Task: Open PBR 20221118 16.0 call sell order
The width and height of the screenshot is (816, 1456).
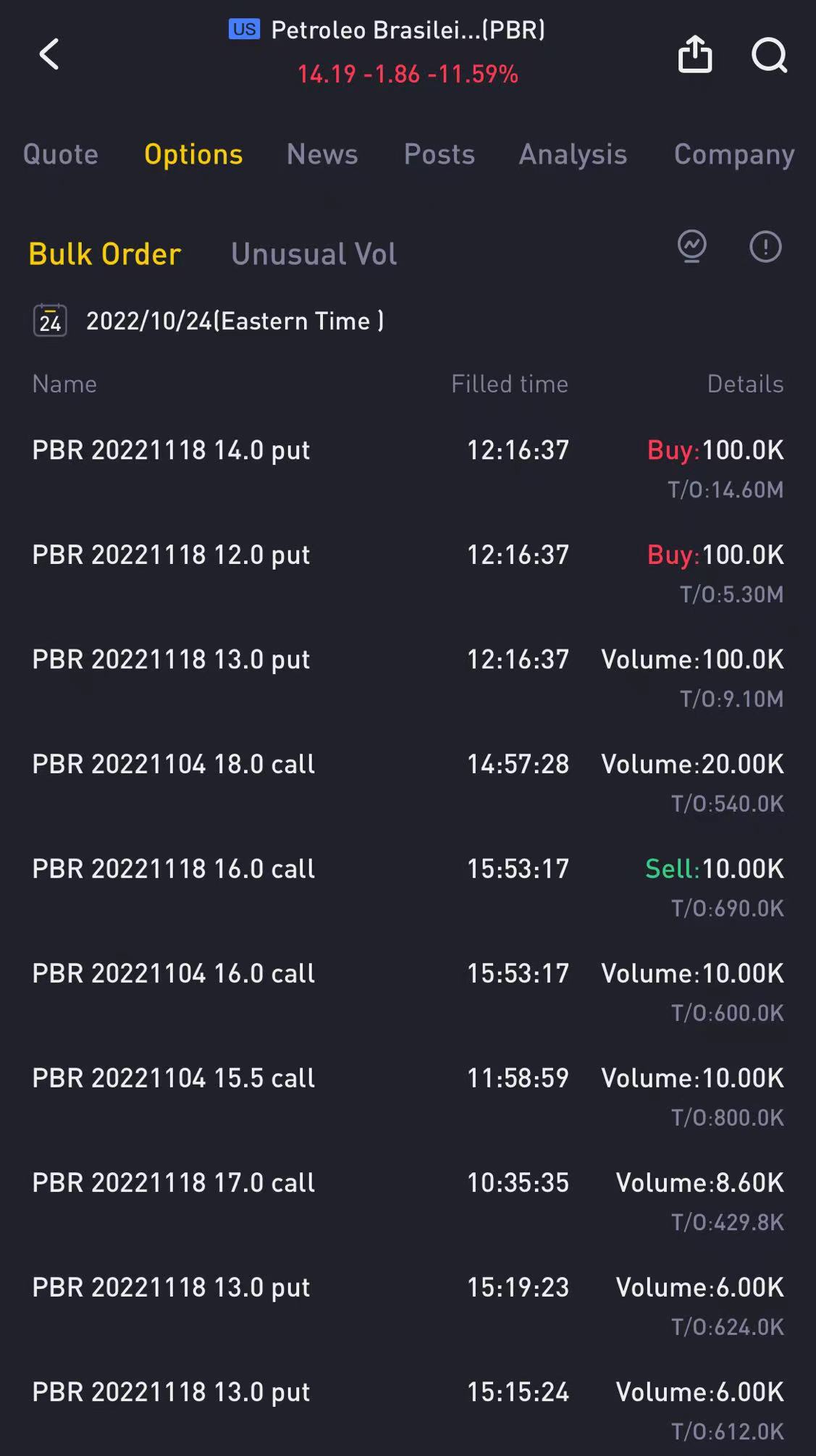Action: tap(408, 888)
